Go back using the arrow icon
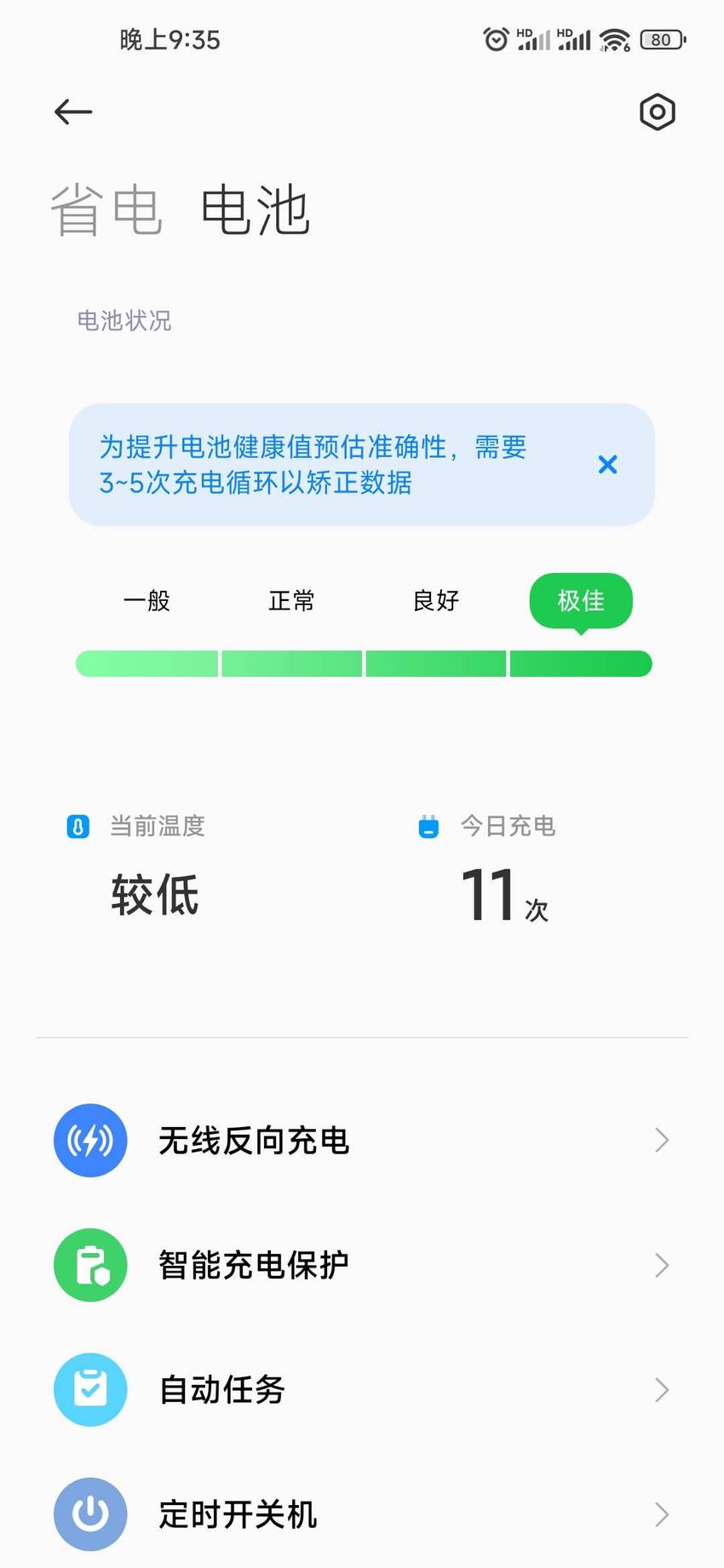Viewport: 724px width, 1568px height. [73, 112]
